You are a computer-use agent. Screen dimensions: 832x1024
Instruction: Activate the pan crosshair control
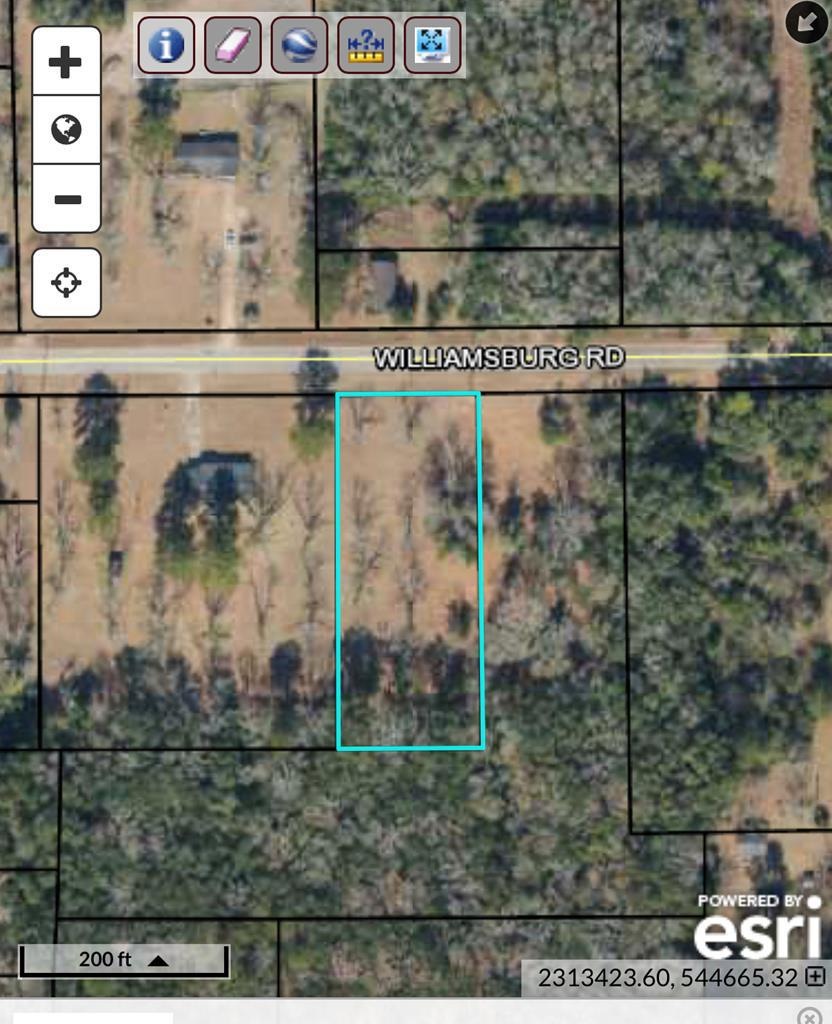66,282
